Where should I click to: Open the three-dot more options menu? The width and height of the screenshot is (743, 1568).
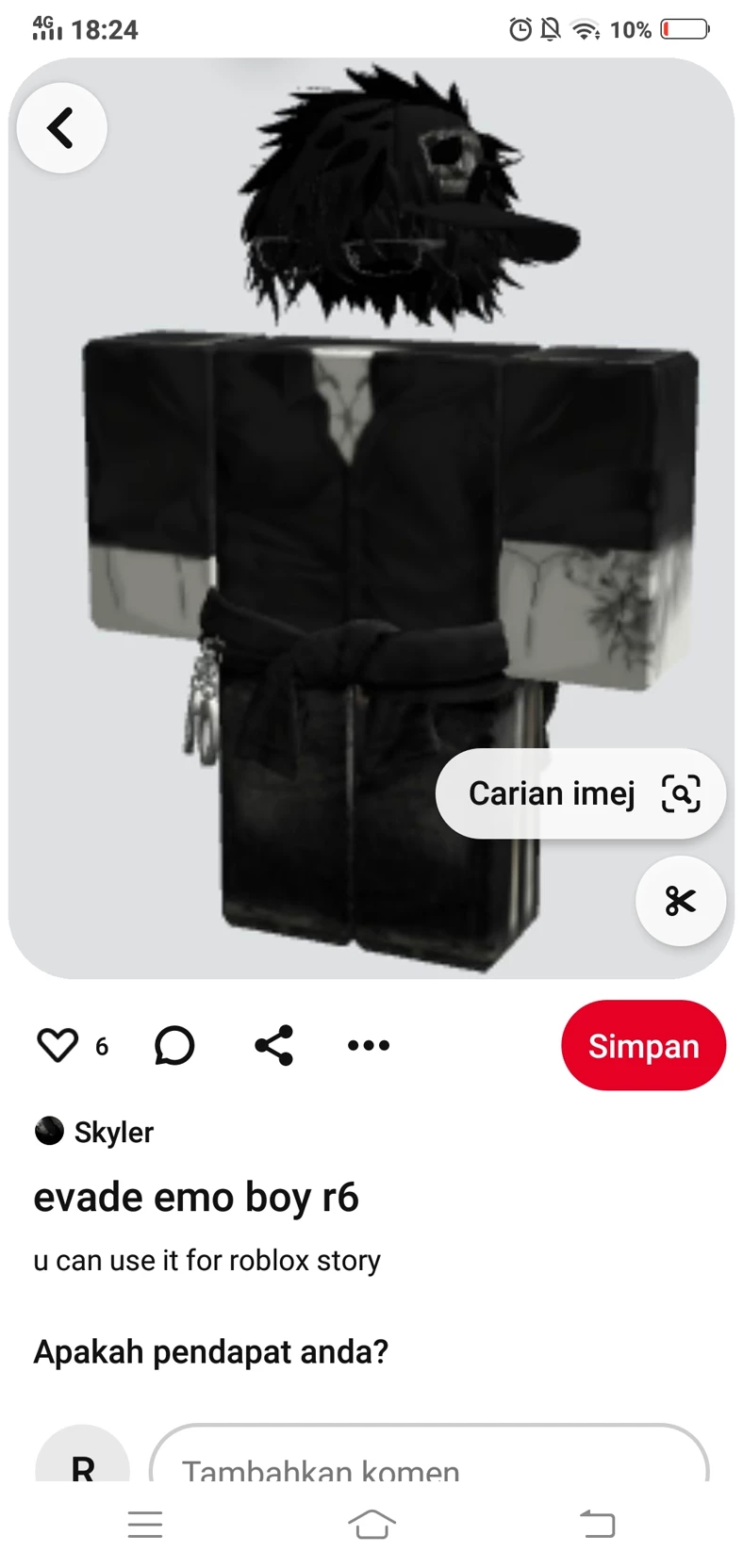[369, 1045]
